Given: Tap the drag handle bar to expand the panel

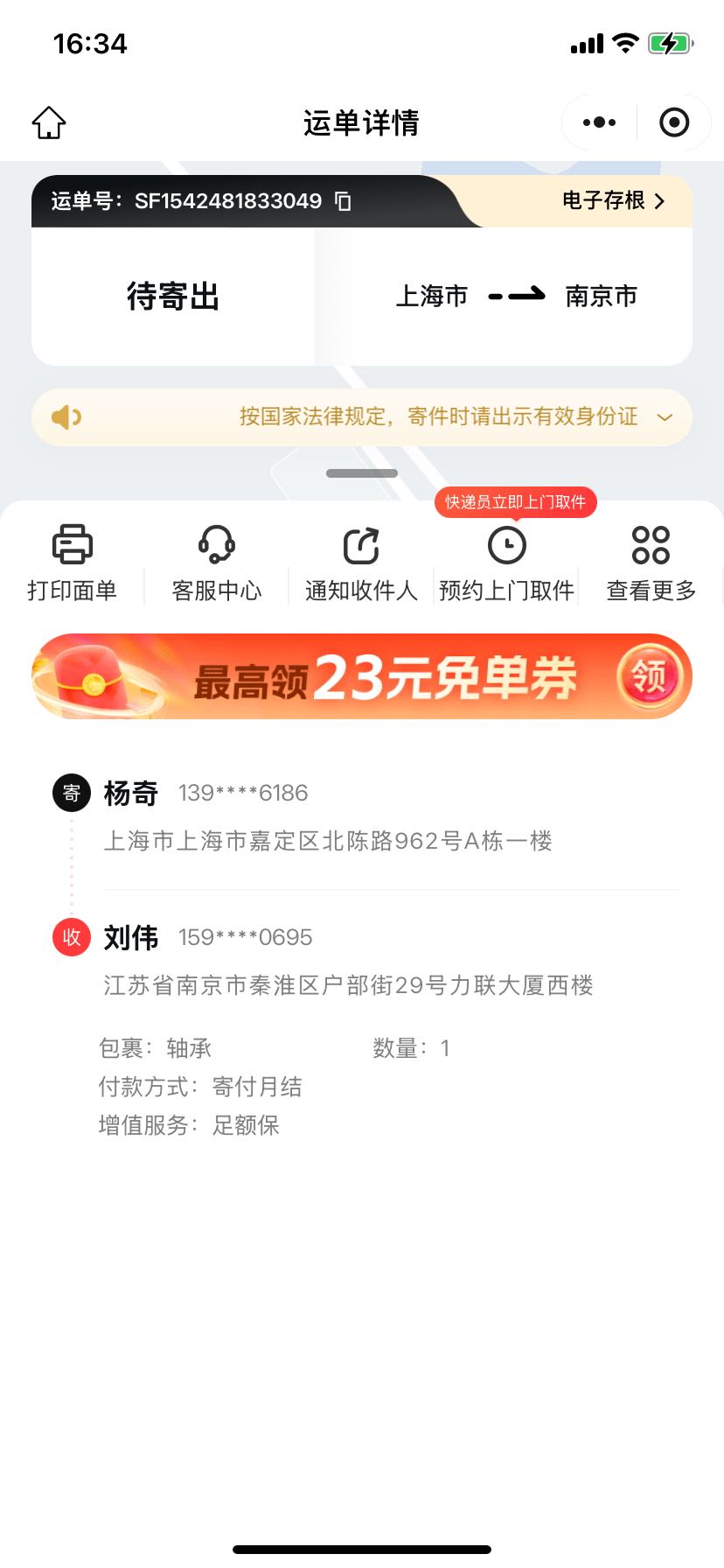Looking at the screenshot, I should click(361, 473).
